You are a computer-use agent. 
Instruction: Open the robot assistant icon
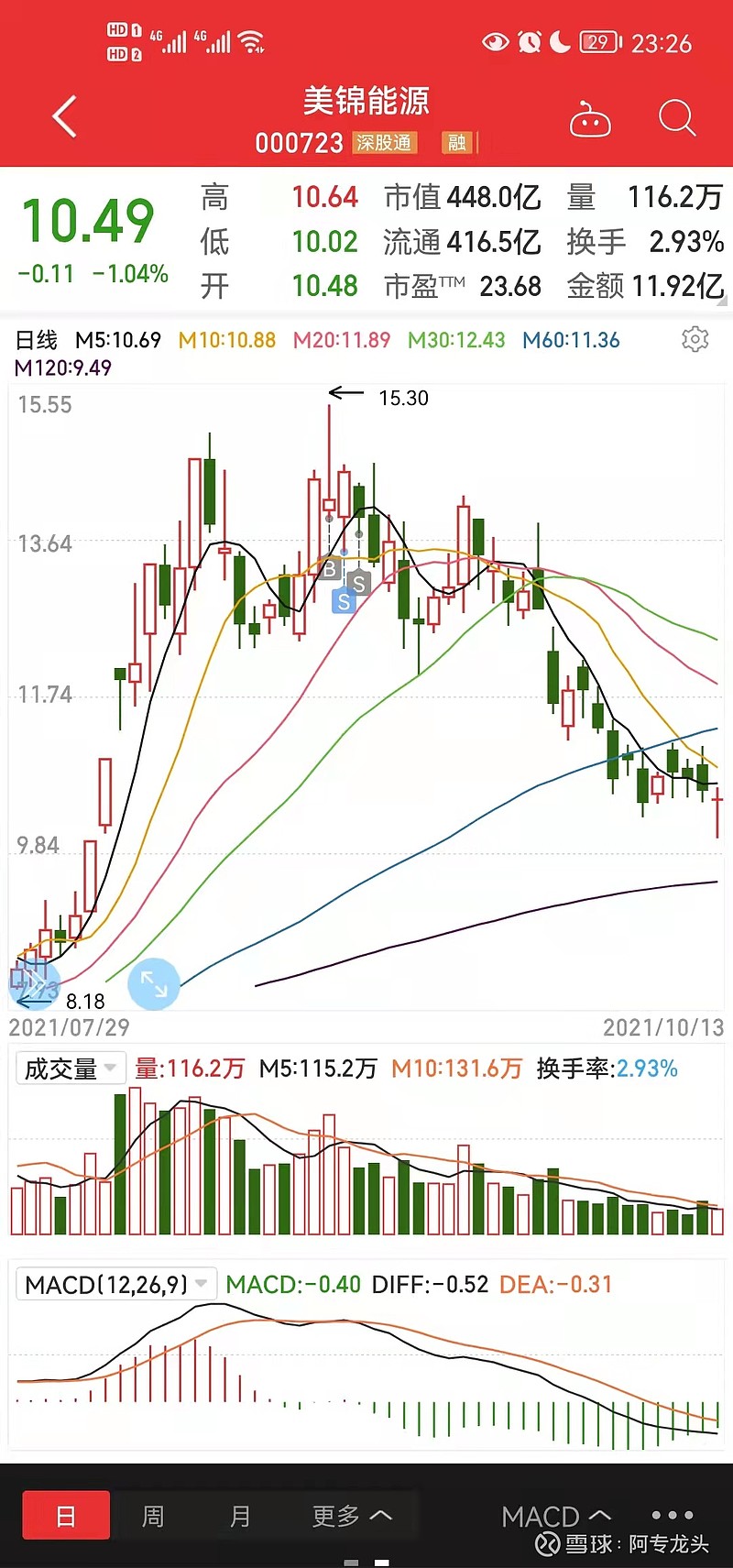(589, 118)
